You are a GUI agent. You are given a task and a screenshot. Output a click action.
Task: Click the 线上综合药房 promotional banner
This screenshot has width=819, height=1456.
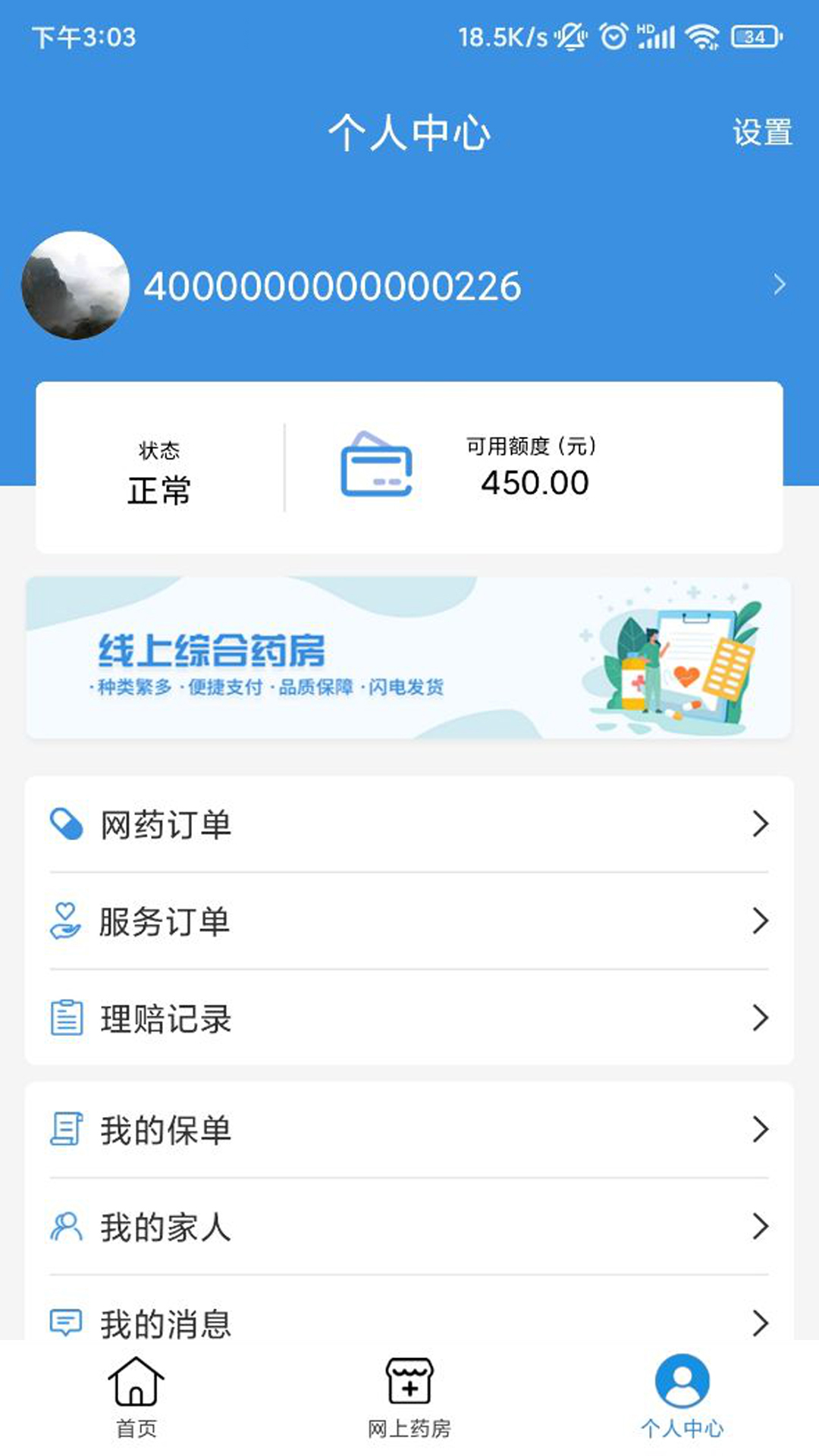pos(409,658)
